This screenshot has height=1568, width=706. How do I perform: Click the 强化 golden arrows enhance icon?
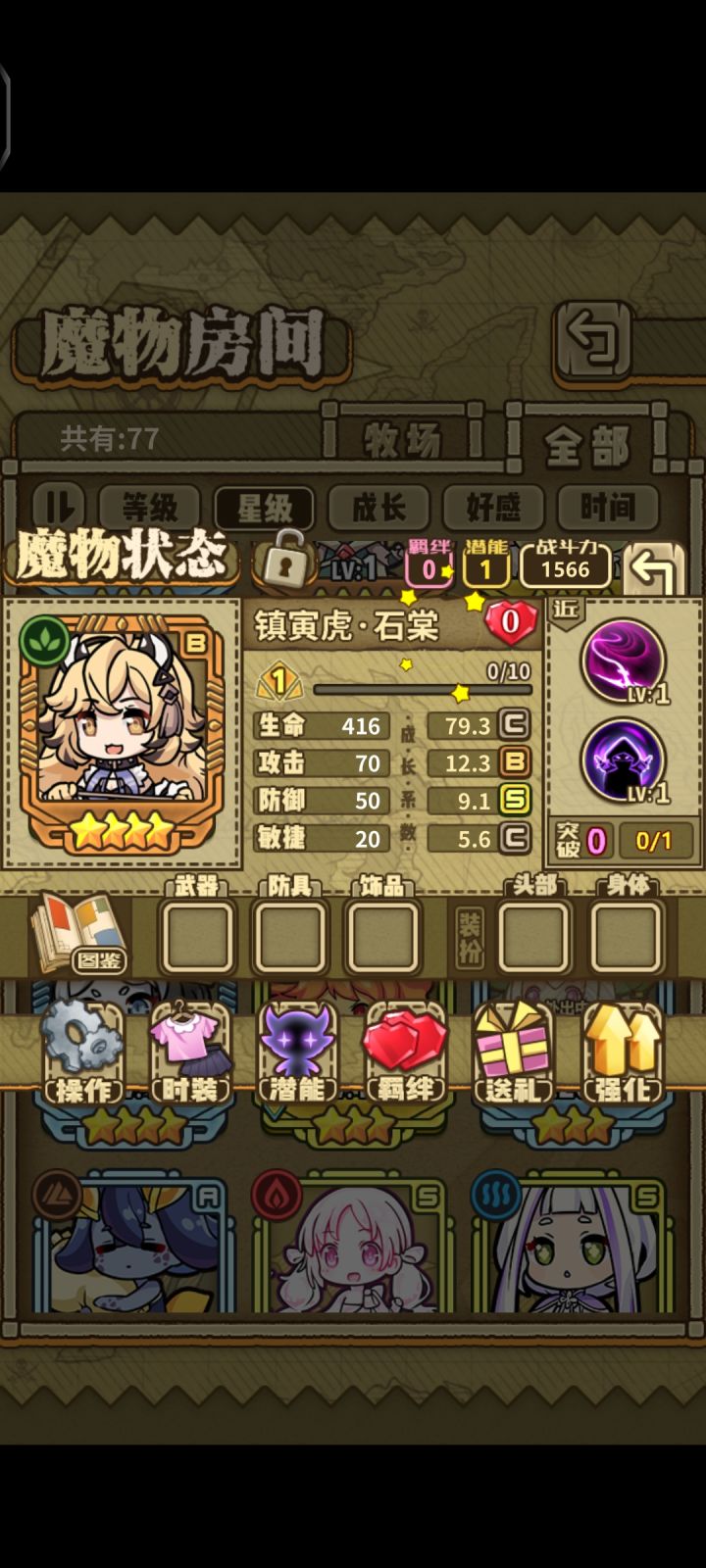(623, 1042)
